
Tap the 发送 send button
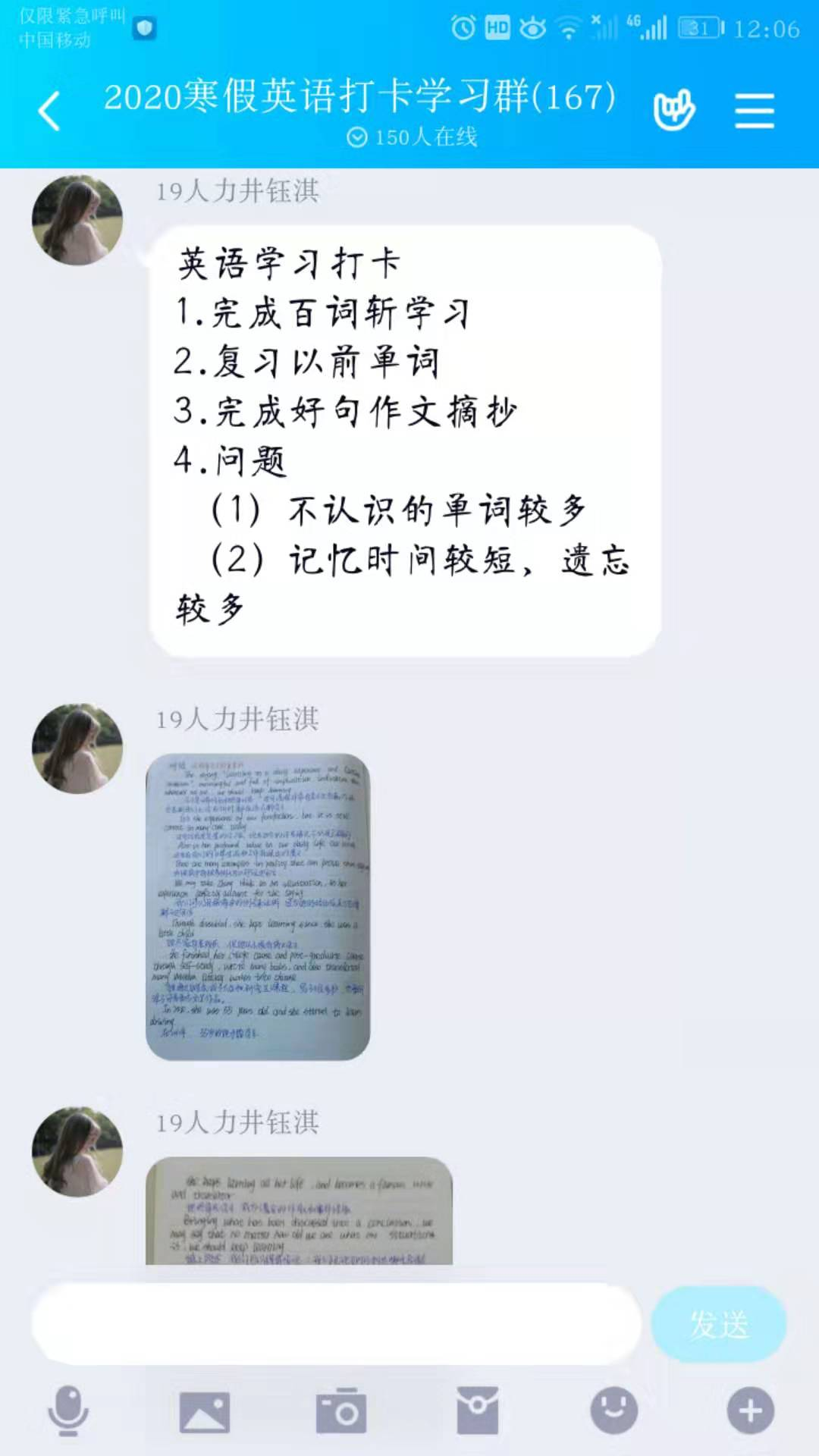pos(718,1324)
